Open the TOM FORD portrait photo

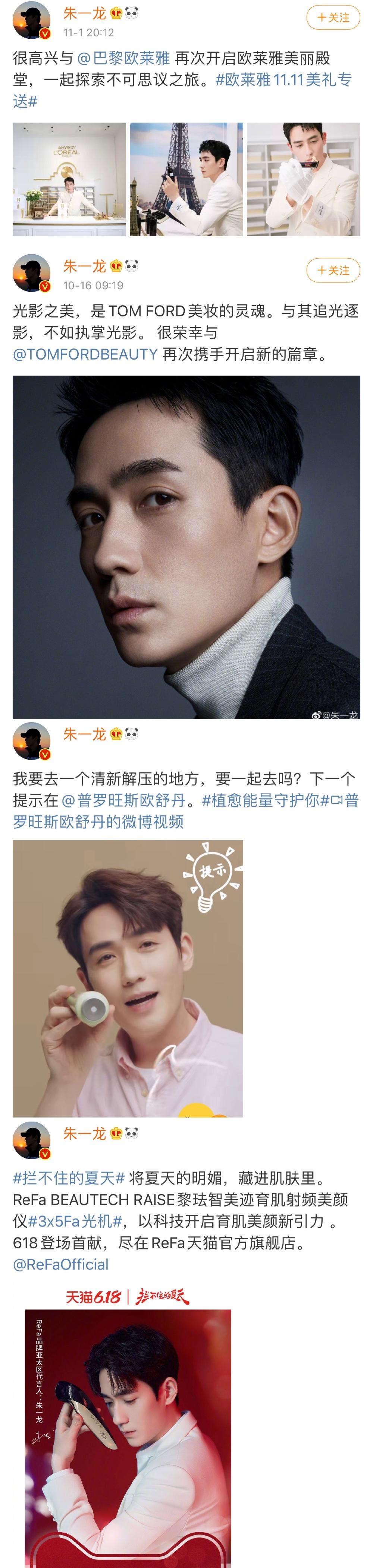coord(186,547)
